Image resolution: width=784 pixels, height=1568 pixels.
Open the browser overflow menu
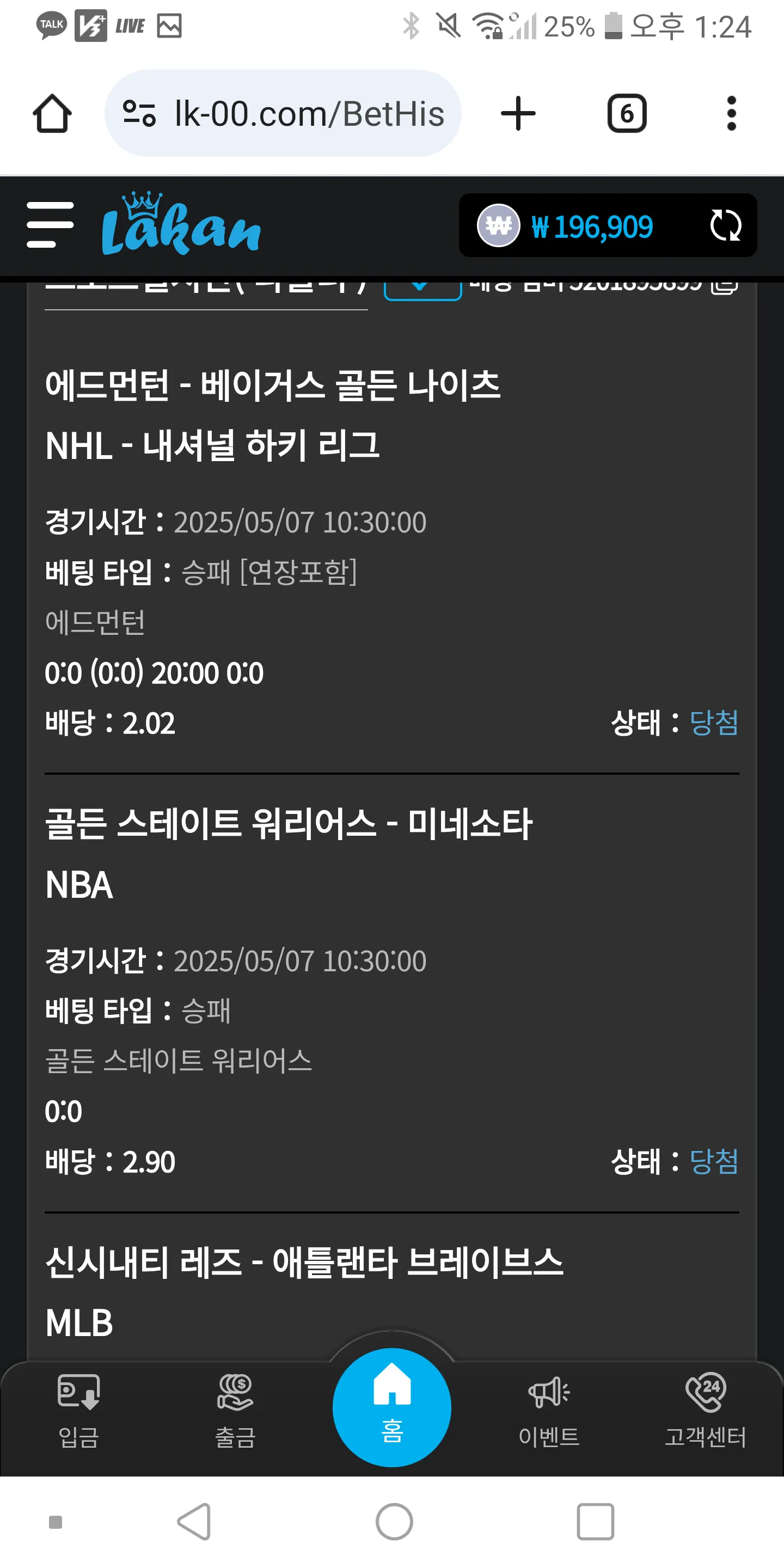pyautogui.click(x=732, y=113)
